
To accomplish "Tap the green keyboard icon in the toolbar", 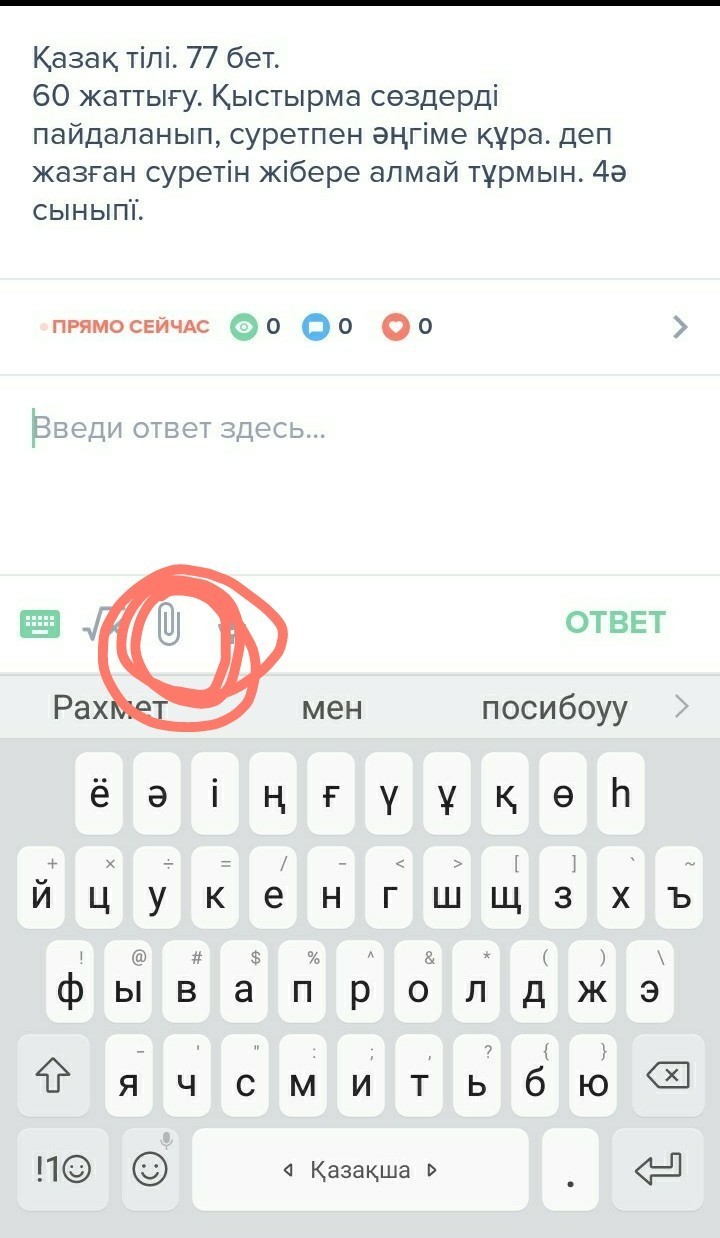I will [x=40, y=624].
